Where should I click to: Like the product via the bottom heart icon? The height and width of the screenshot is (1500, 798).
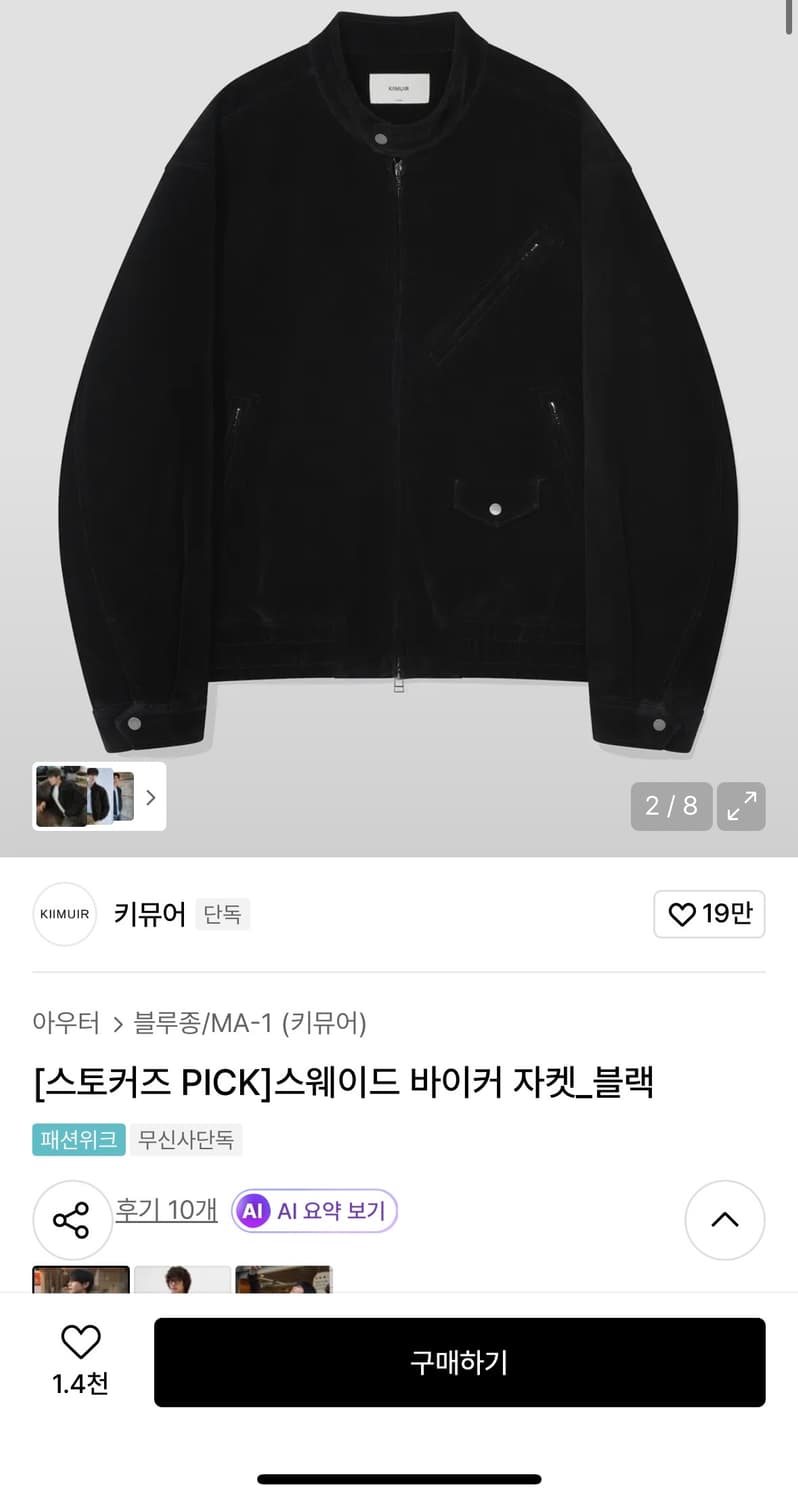81,1344
